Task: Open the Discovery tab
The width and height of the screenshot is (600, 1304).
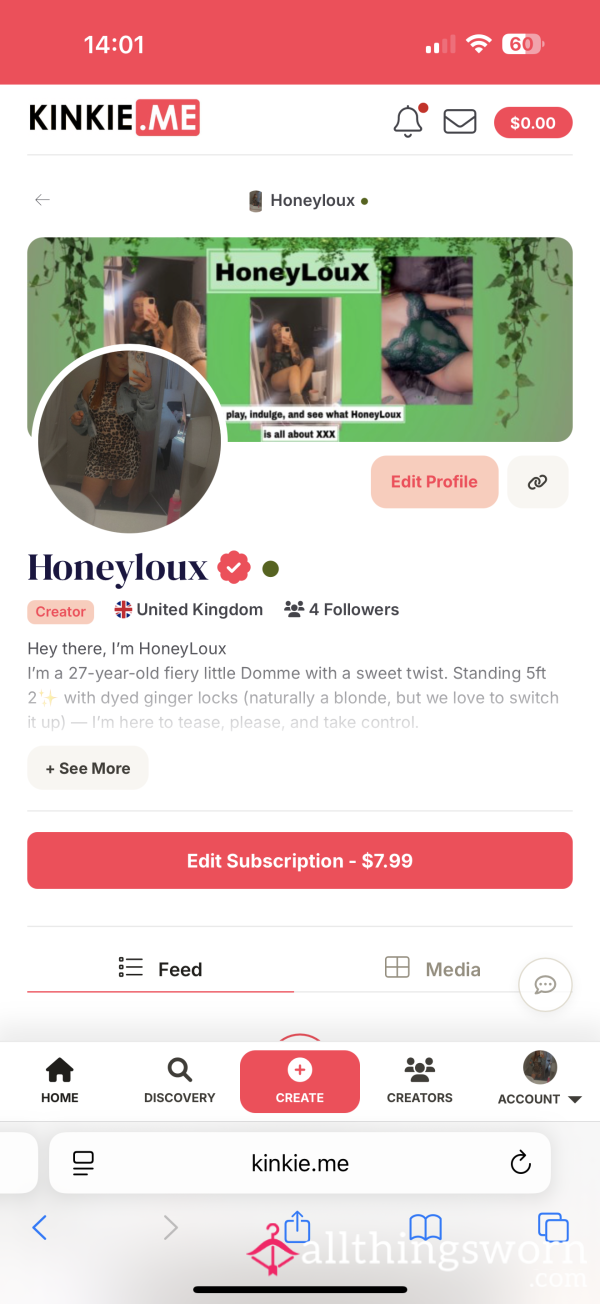Action: (180, 1080)
